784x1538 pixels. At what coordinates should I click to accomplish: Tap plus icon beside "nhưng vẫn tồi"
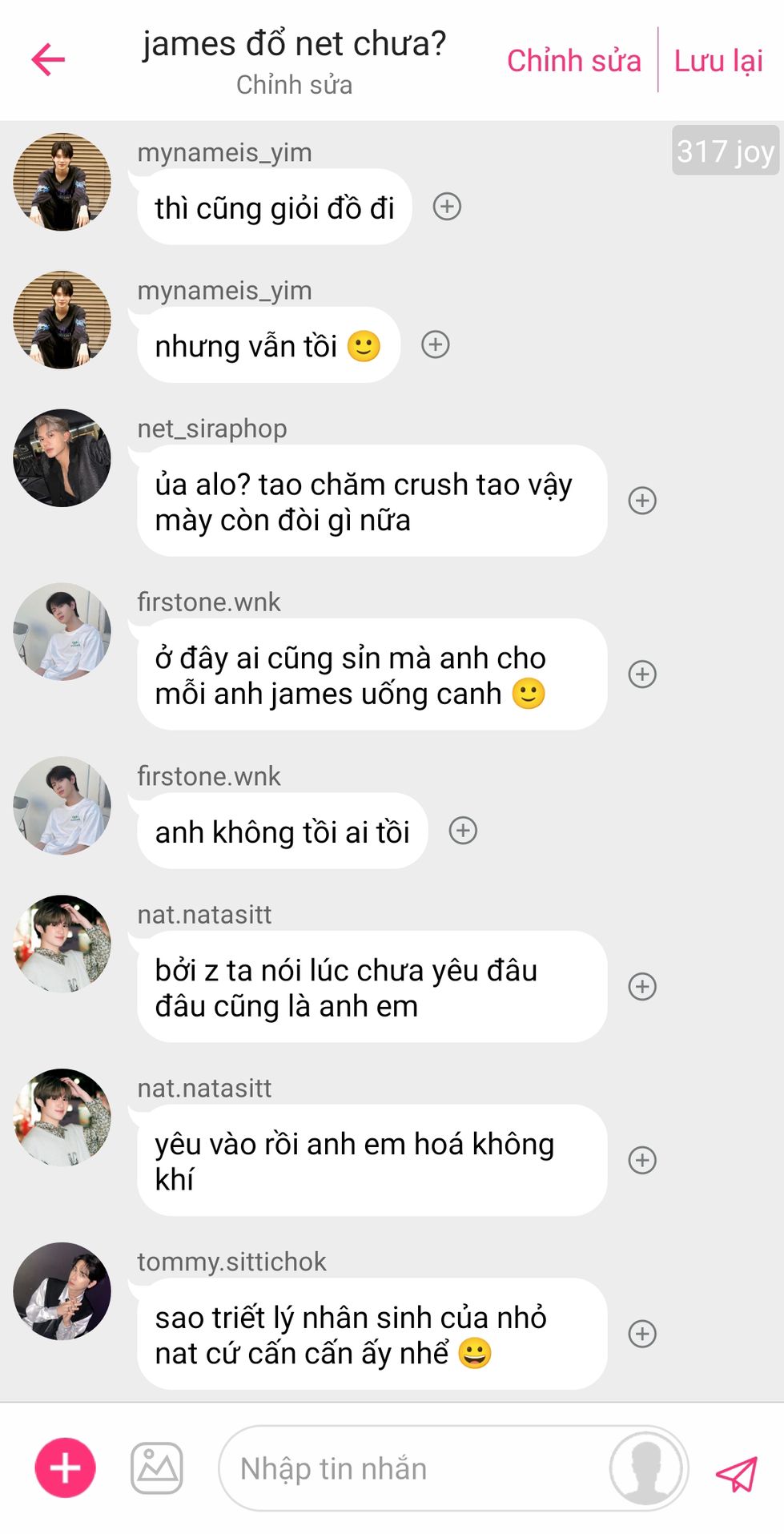[x=436, y=344]
